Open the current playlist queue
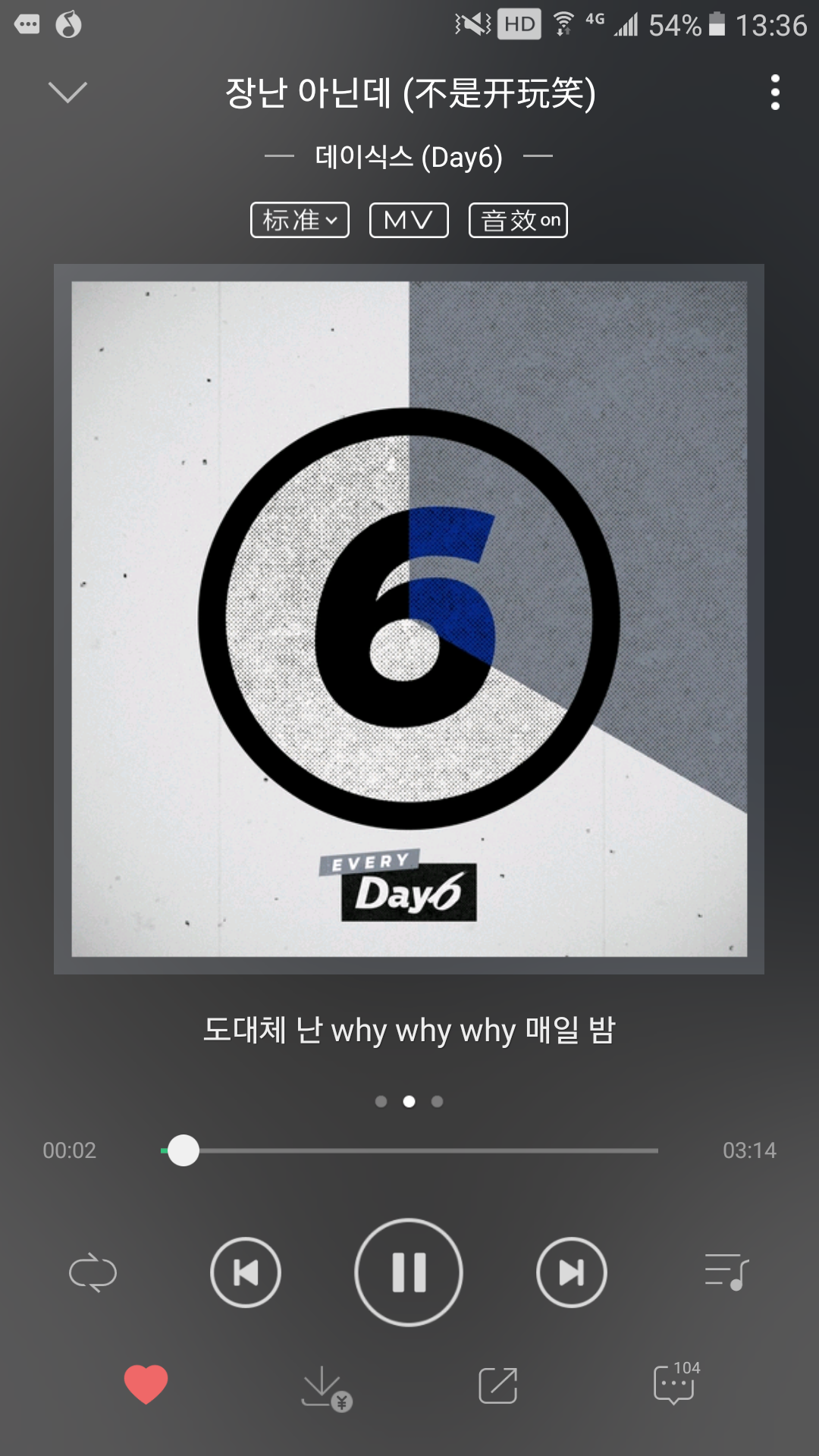The image size is (819, 1456). 726,1272
